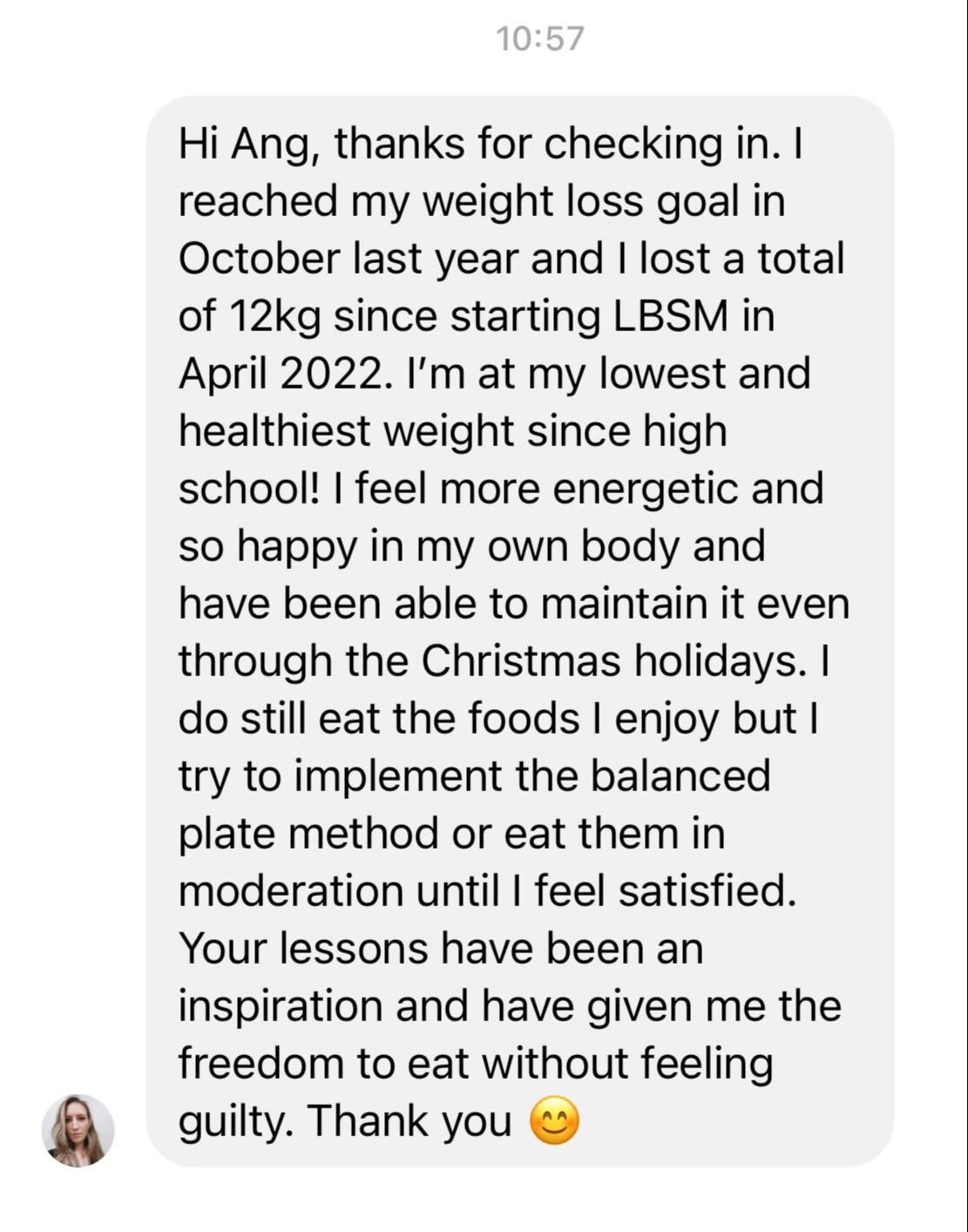
Task: Open the sender's profile picture avatar
Action: pyautogui.click(x=78, y=1130)
